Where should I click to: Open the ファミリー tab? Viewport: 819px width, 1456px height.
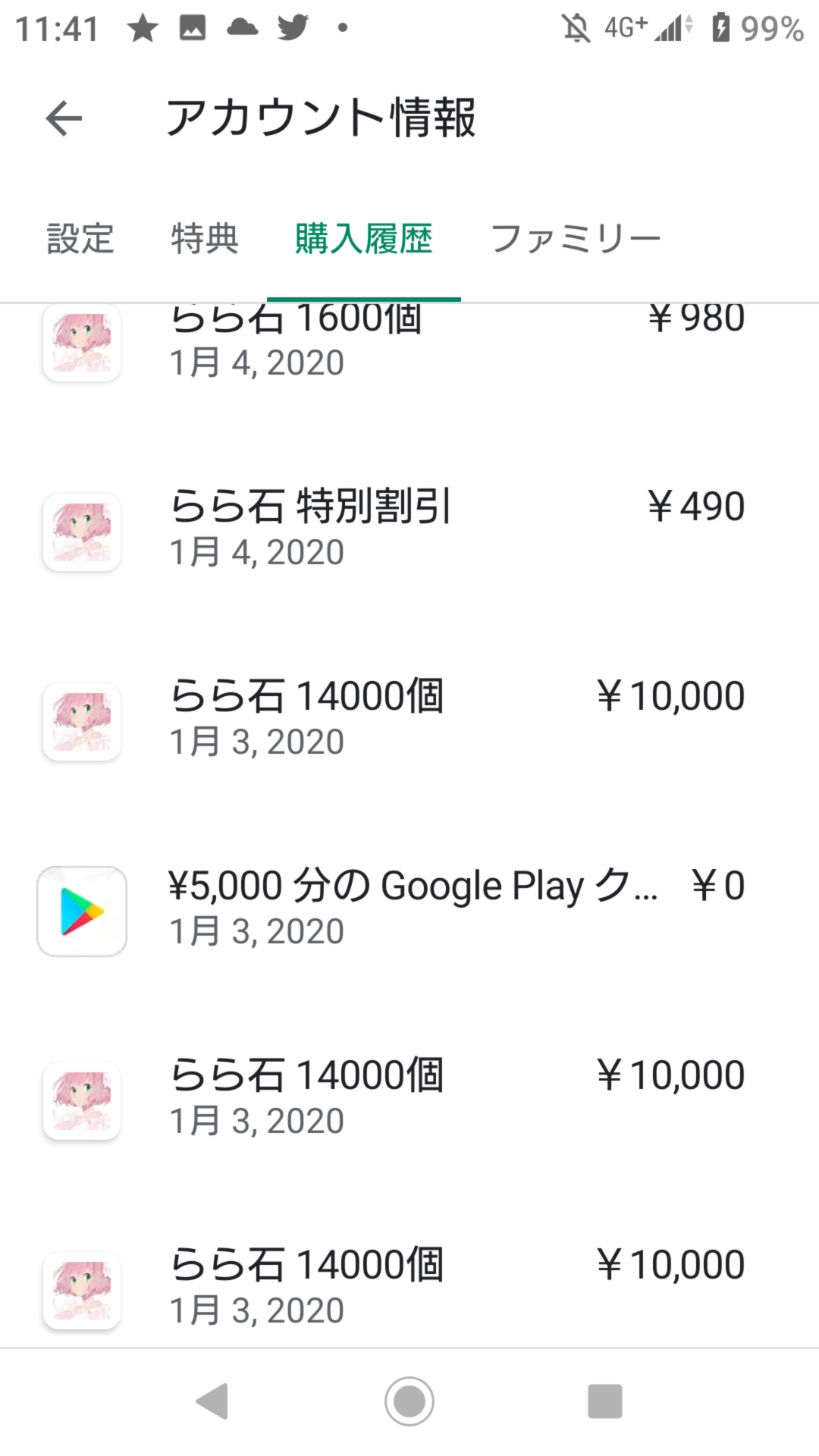576,239
